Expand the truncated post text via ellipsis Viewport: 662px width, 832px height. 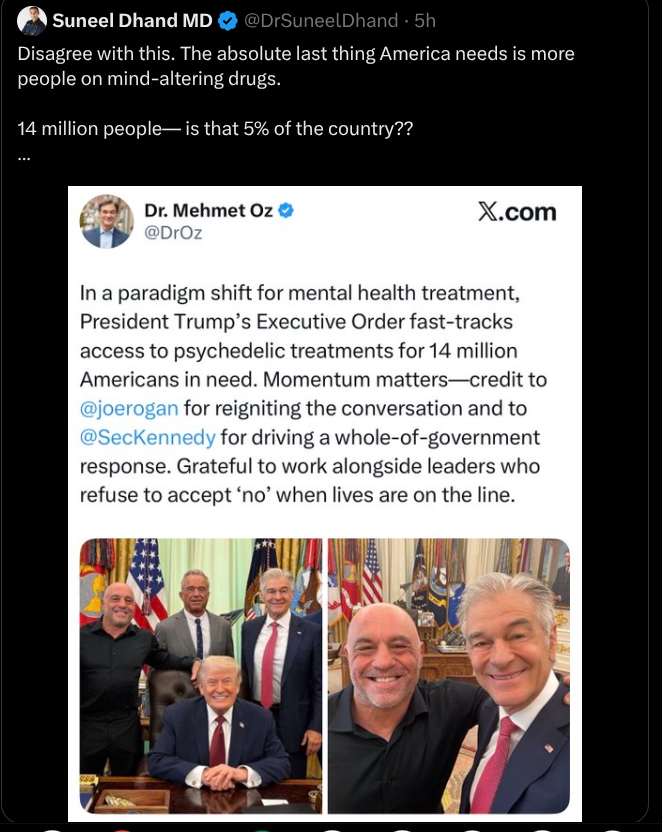[24, 156]
